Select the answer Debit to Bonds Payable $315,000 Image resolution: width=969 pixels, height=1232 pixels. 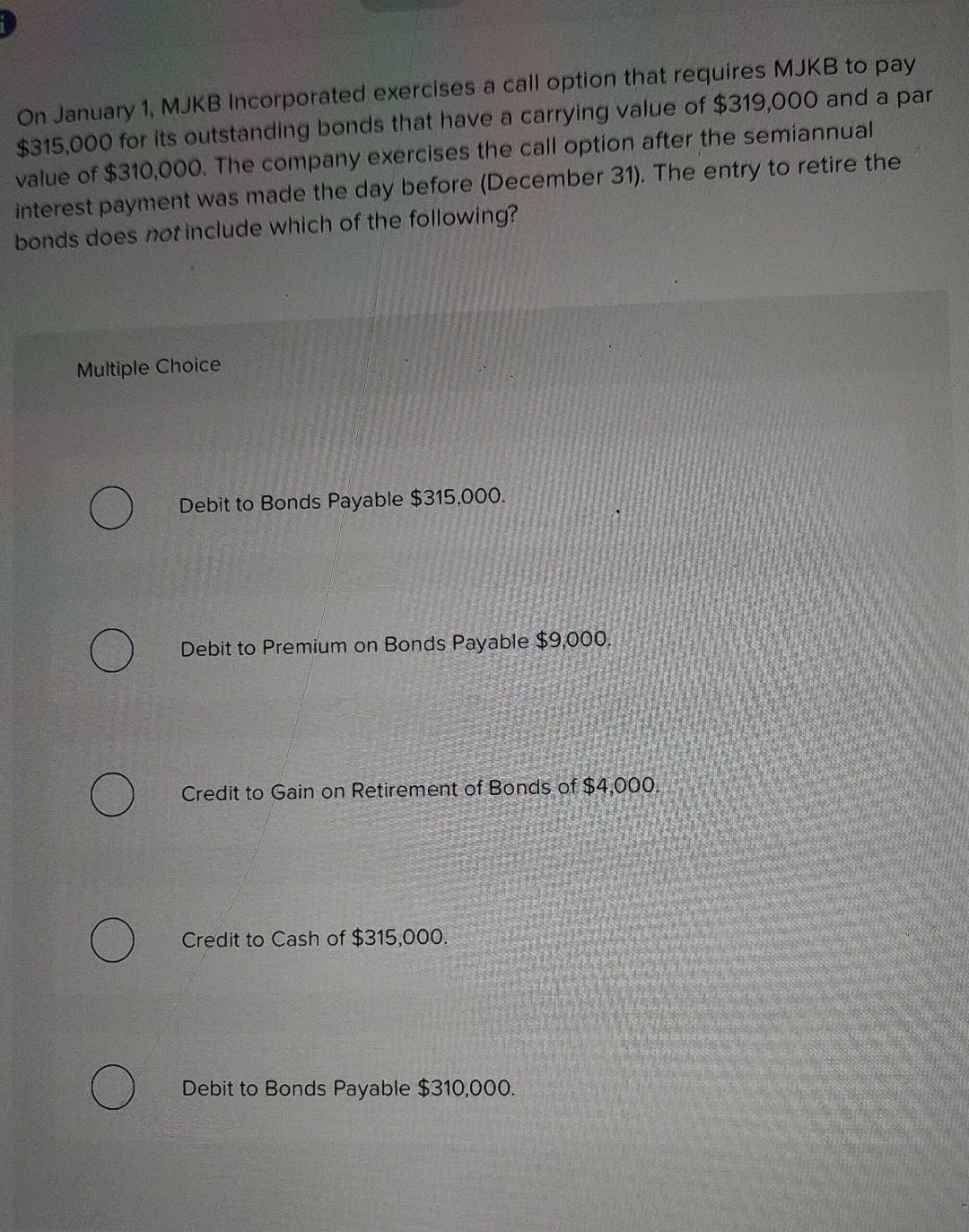pos(112,507)
